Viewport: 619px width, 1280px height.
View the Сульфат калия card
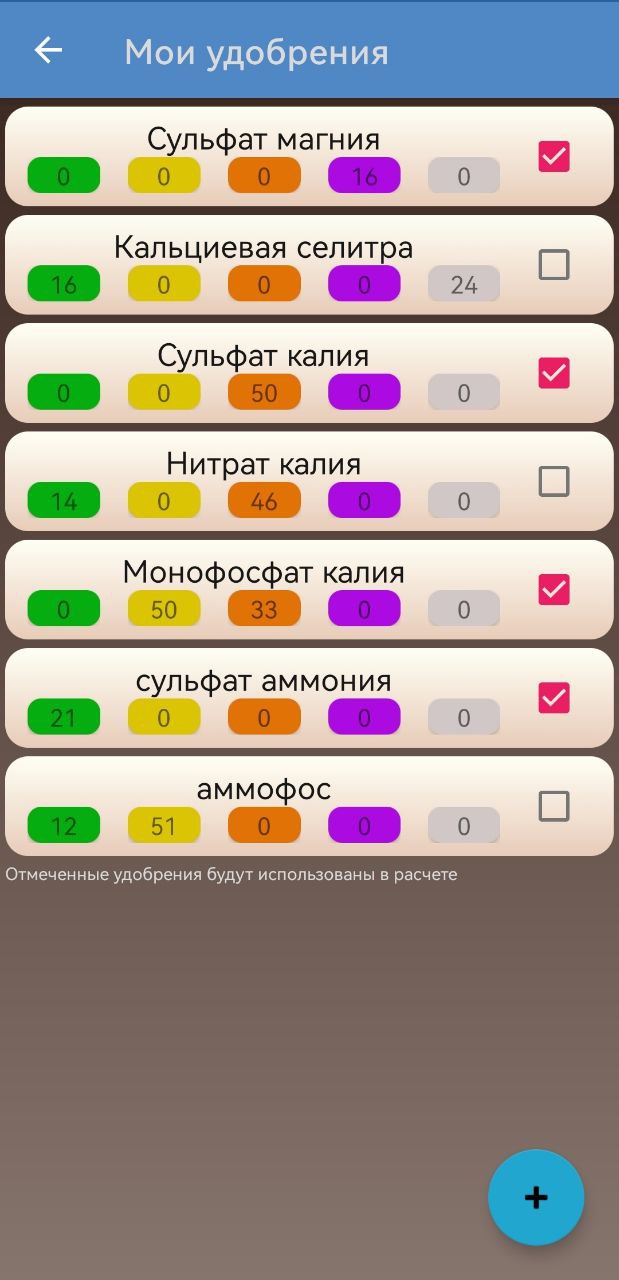tap(263, 355)
